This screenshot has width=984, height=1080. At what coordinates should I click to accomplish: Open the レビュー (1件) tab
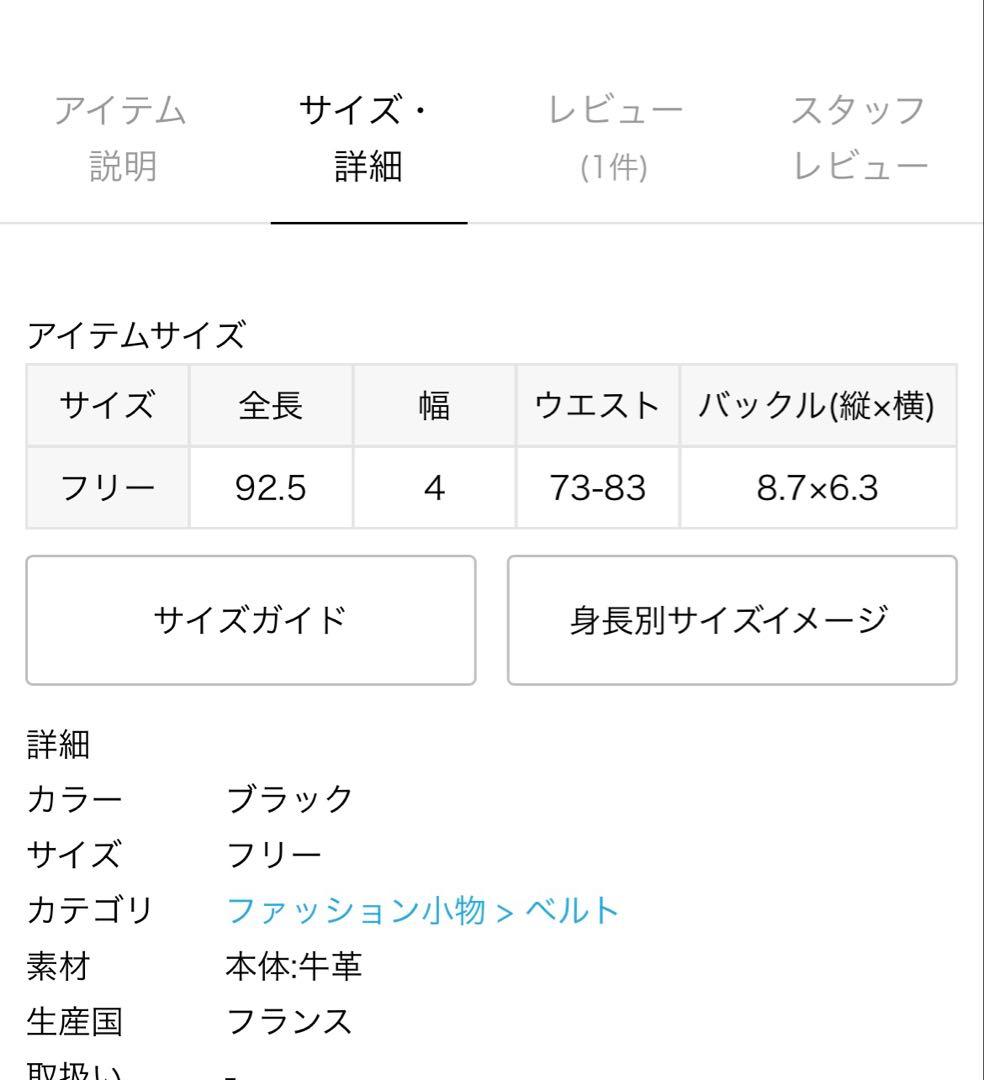(615, 138)
